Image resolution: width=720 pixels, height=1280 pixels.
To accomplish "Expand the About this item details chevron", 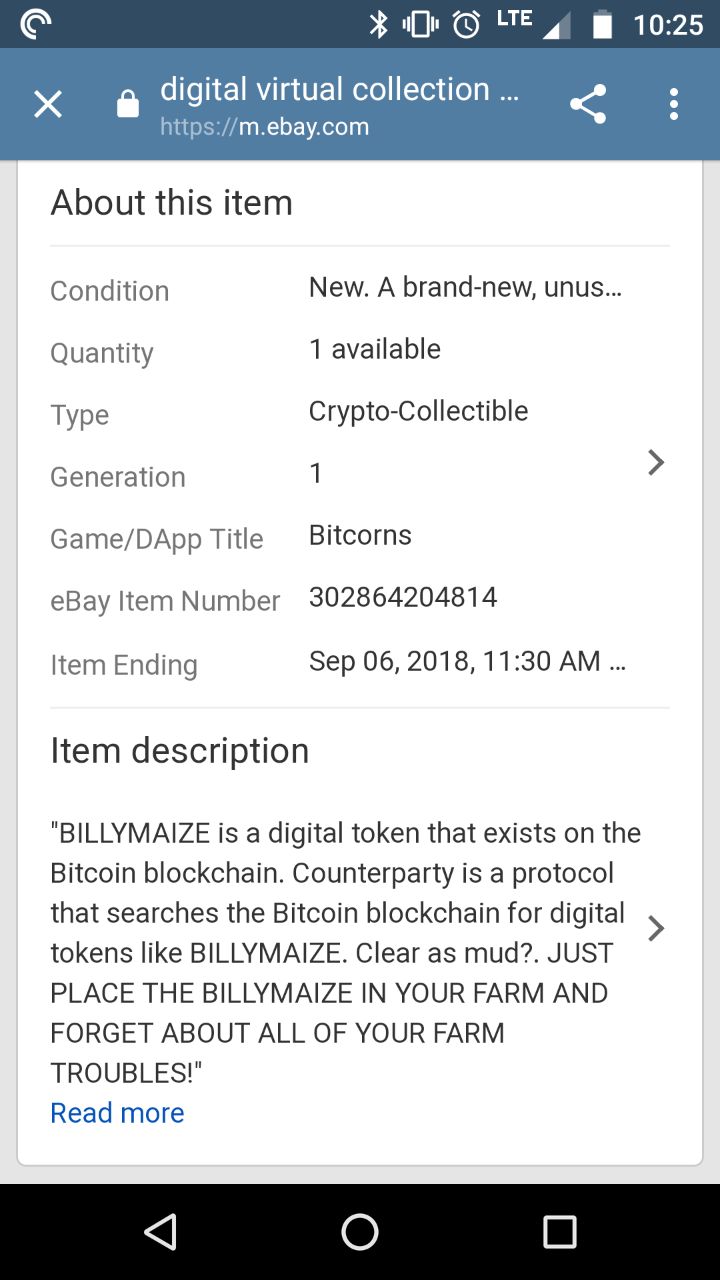I will [656, 463].
